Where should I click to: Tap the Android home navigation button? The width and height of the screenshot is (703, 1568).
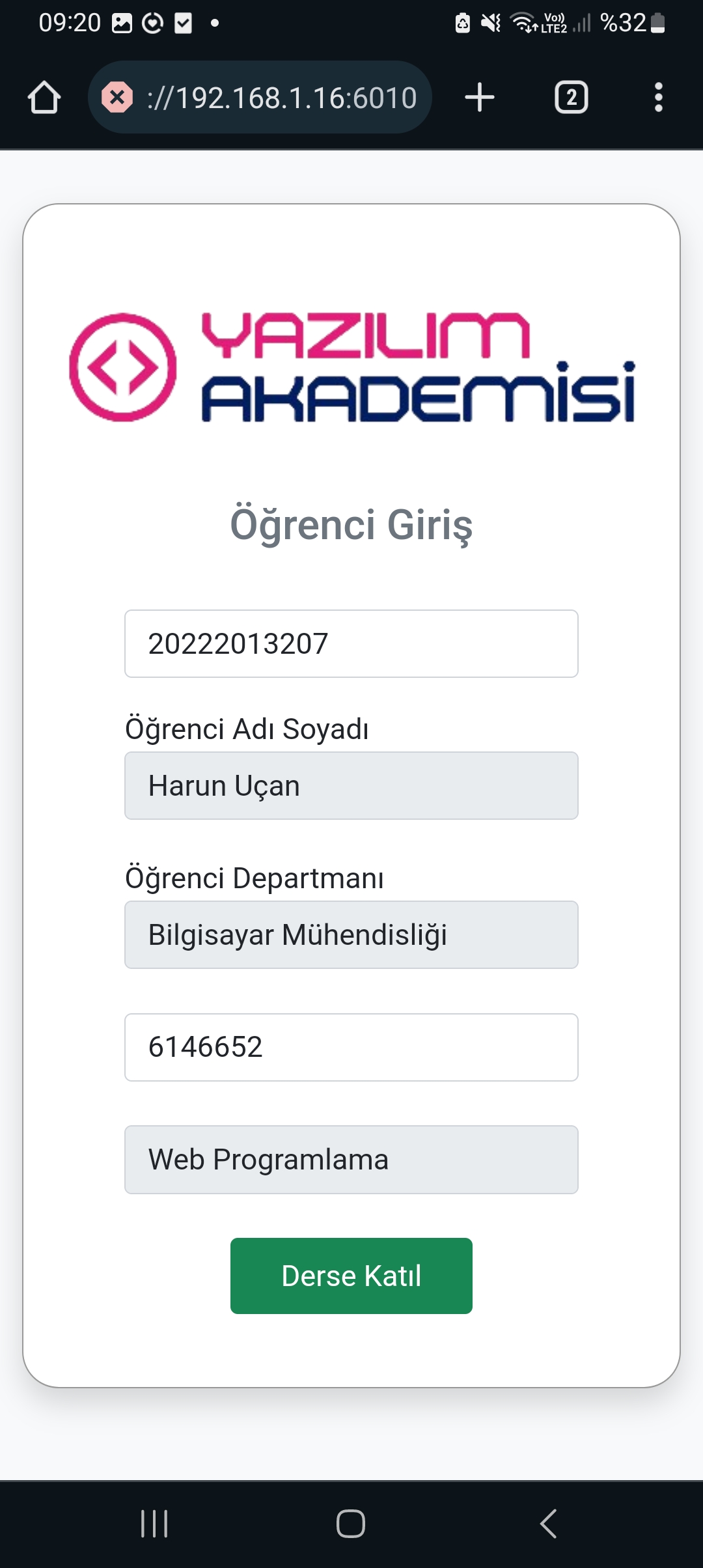click(x=351, y=1524)
